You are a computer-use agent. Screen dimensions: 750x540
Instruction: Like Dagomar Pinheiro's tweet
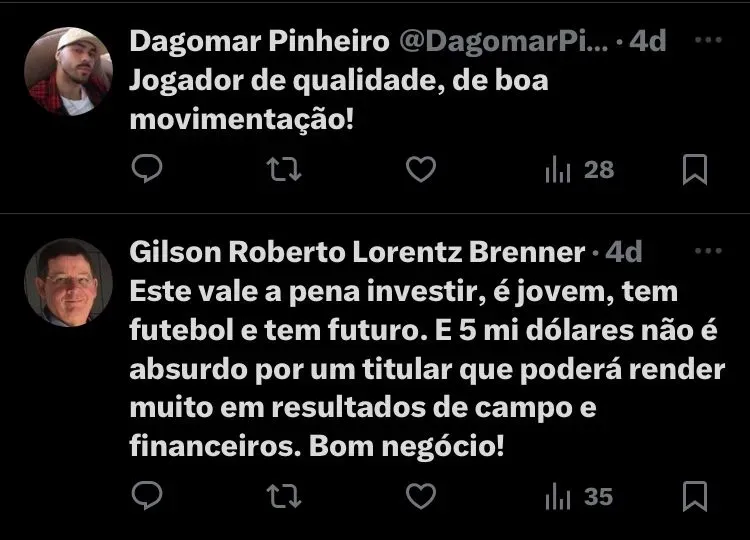coord(421,170)
